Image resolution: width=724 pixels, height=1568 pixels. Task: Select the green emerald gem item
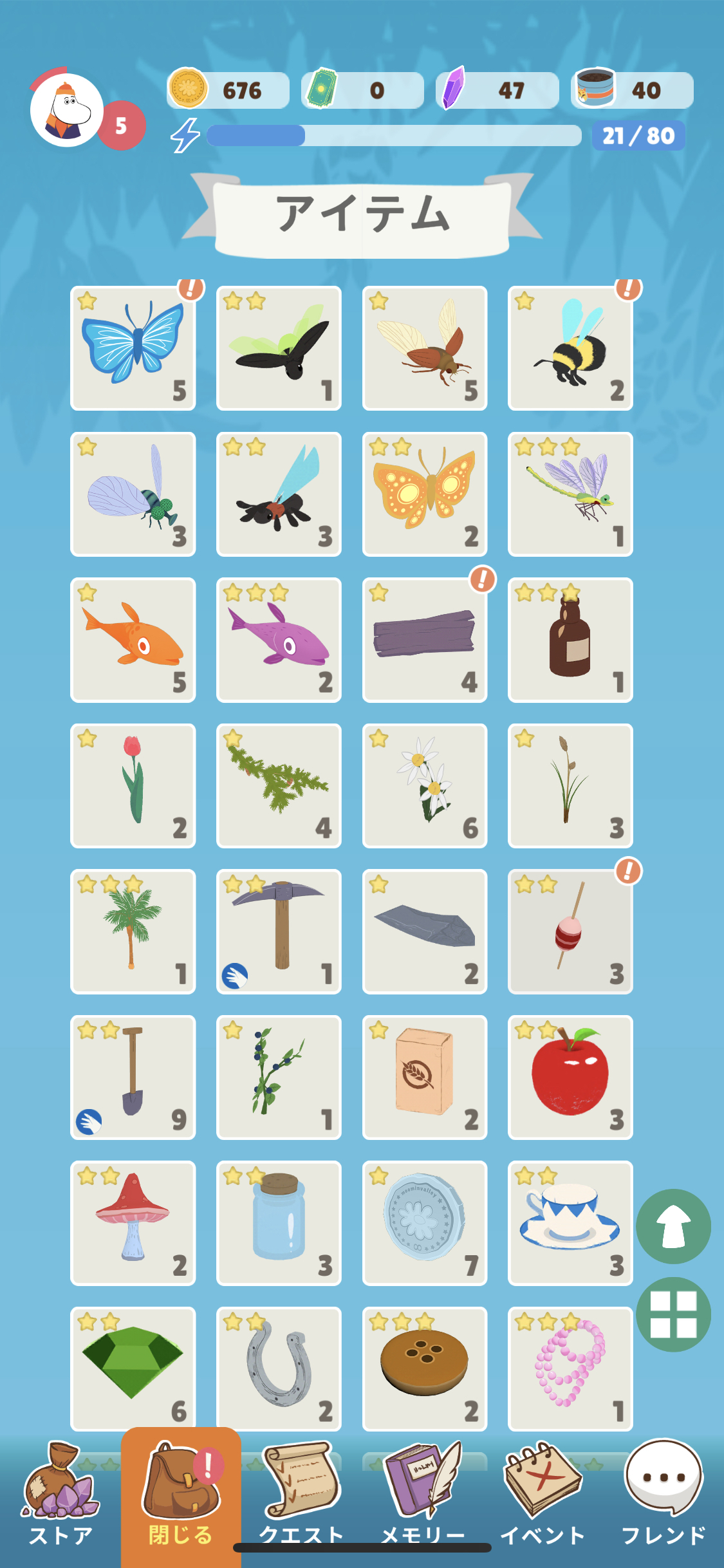coord(133,1369)
